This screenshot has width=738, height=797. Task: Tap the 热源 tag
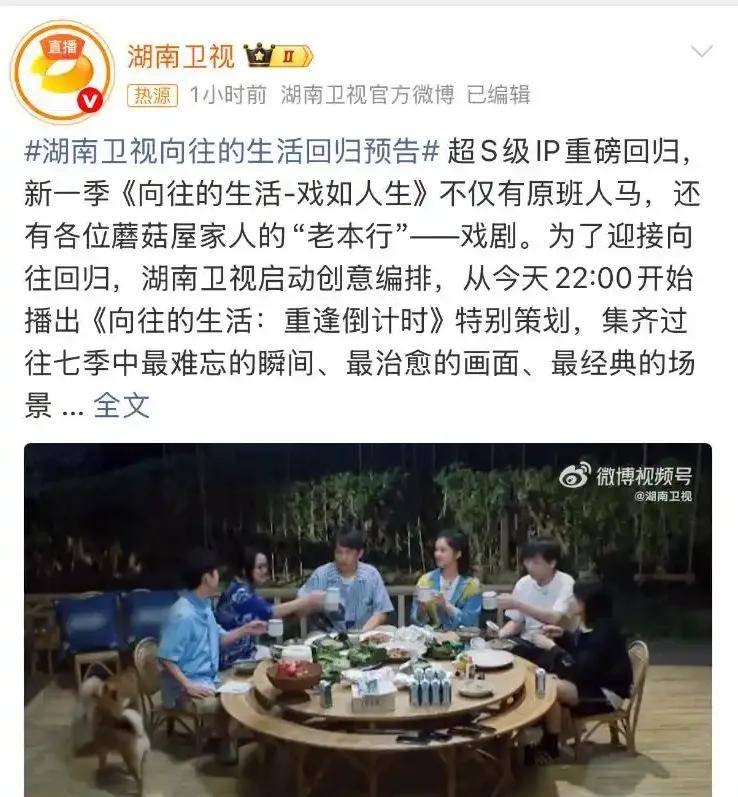click(152, 95)
